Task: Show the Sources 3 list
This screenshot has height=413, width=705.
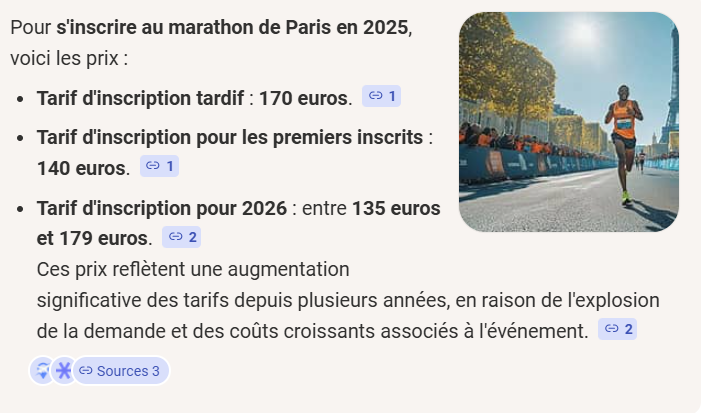Action: [119, 371]
